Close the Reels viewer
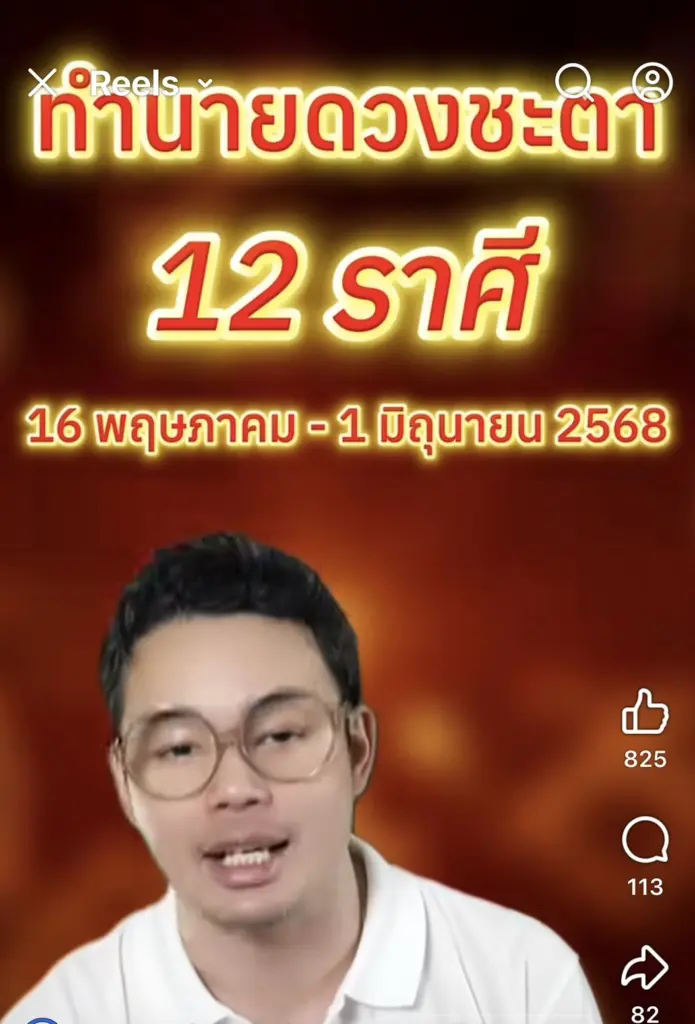695x1024 pixels. (42, 82)
